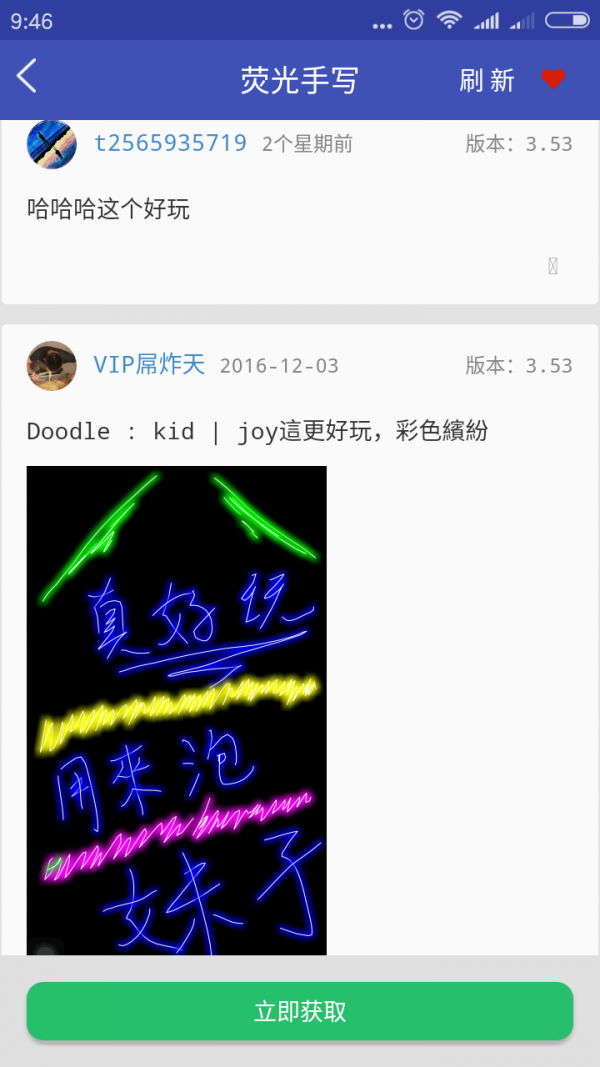Tap the 刷新 refresh button
This screenshot has height=1067, width=600.
487,81
